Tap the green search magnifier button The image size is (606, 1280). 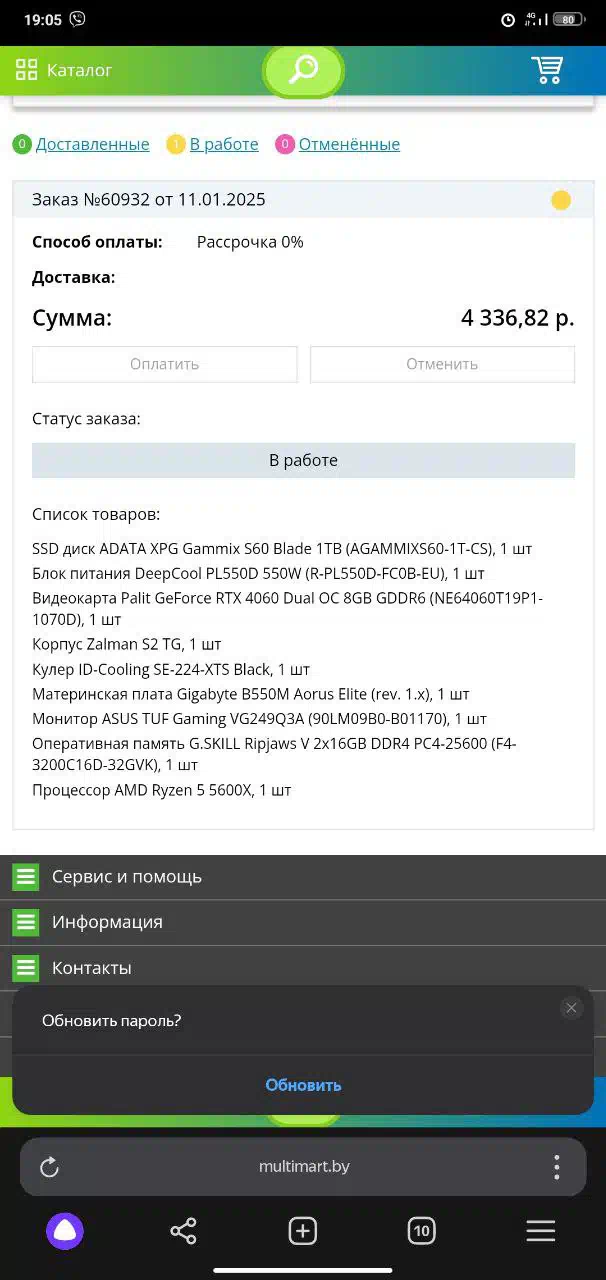coord(303,70)
